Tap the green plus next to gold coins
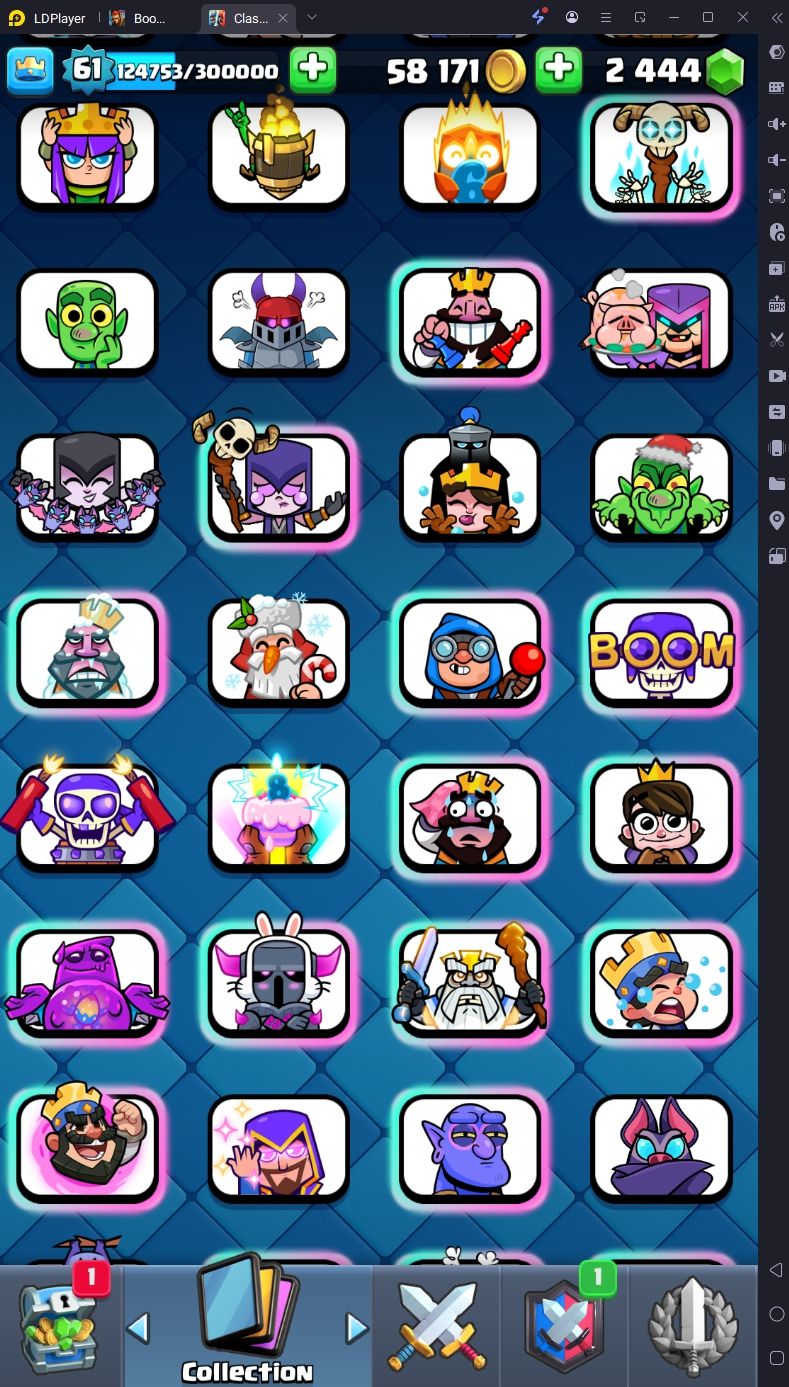Image resolution: width=789 pixels, height=1387 pixels. (x=559, y=70)
